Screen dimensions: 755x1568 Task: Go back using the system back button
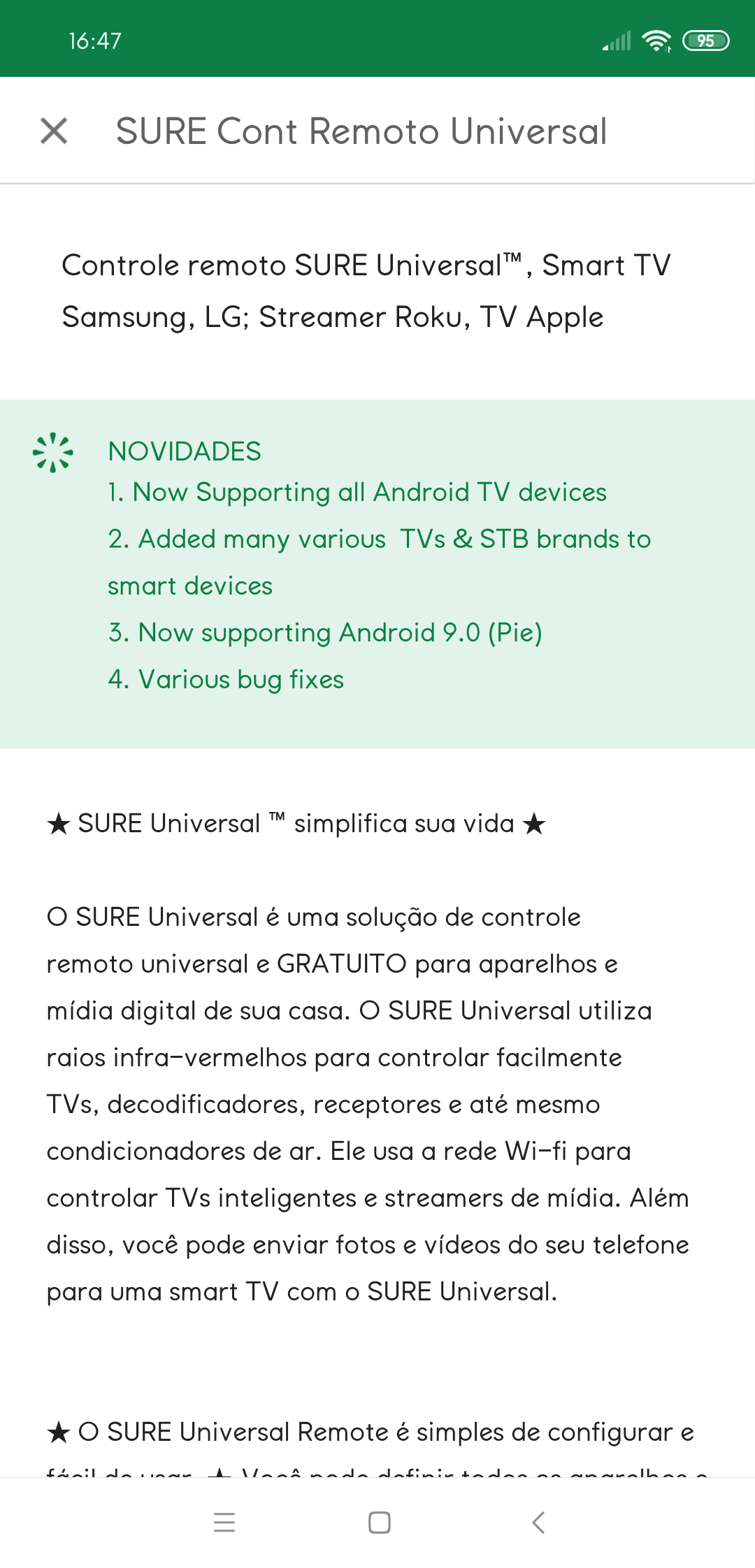tap(538, 1522)
